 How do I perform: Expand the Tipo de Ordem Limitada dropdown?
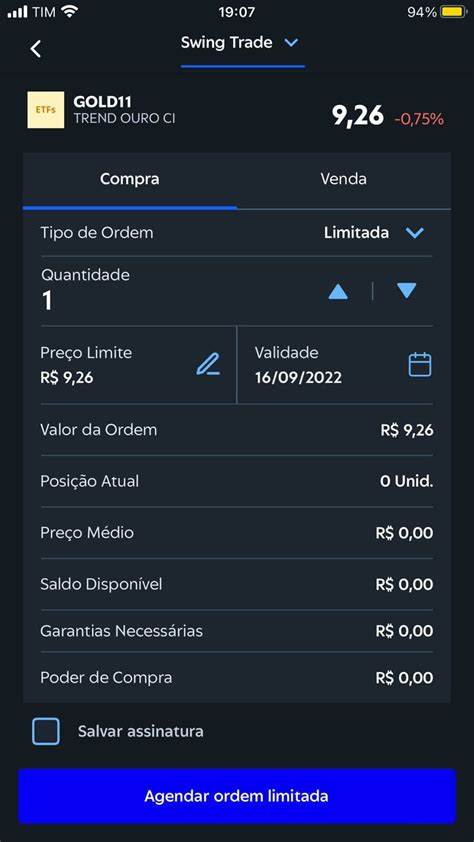374,233
